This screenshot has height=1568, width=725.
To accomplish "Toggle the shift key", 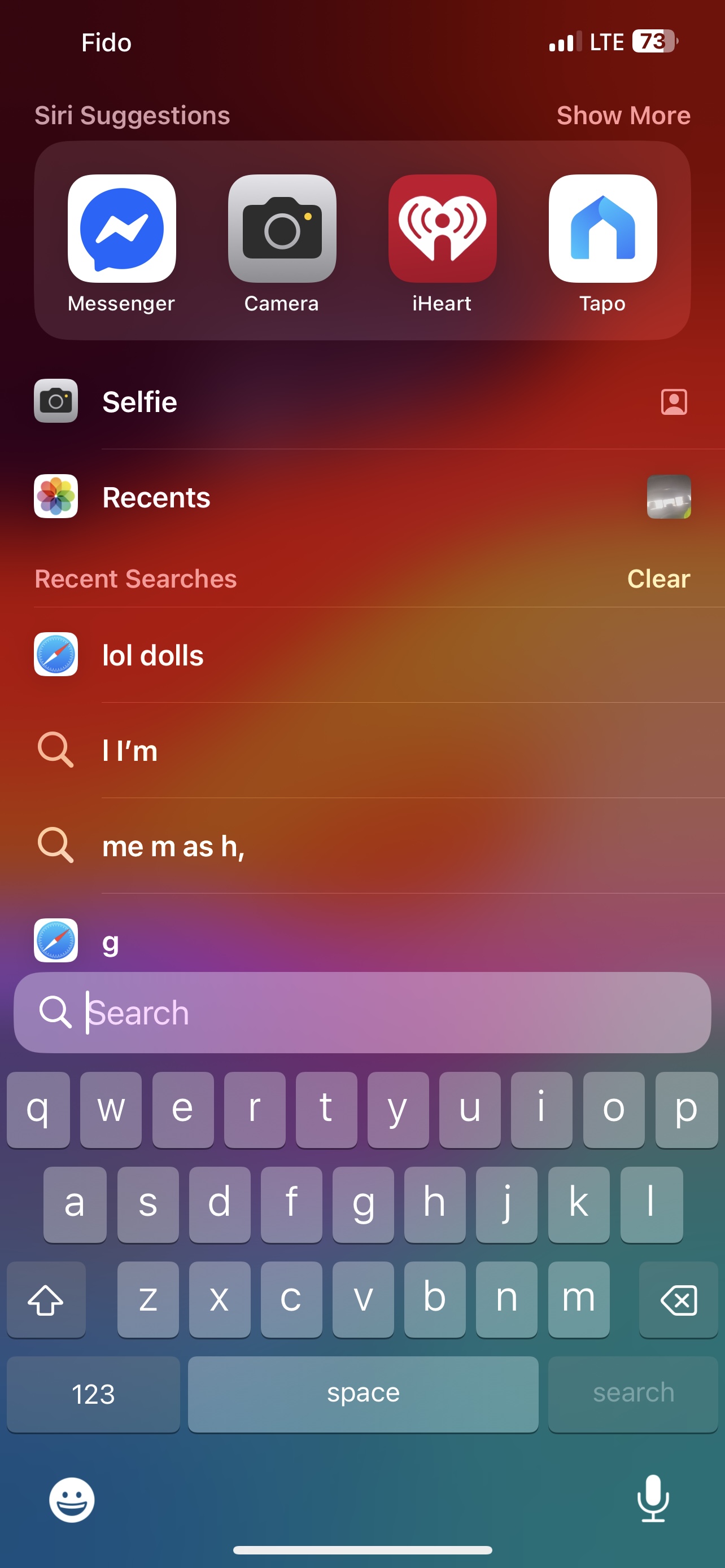I will (x=46, y=1299).
